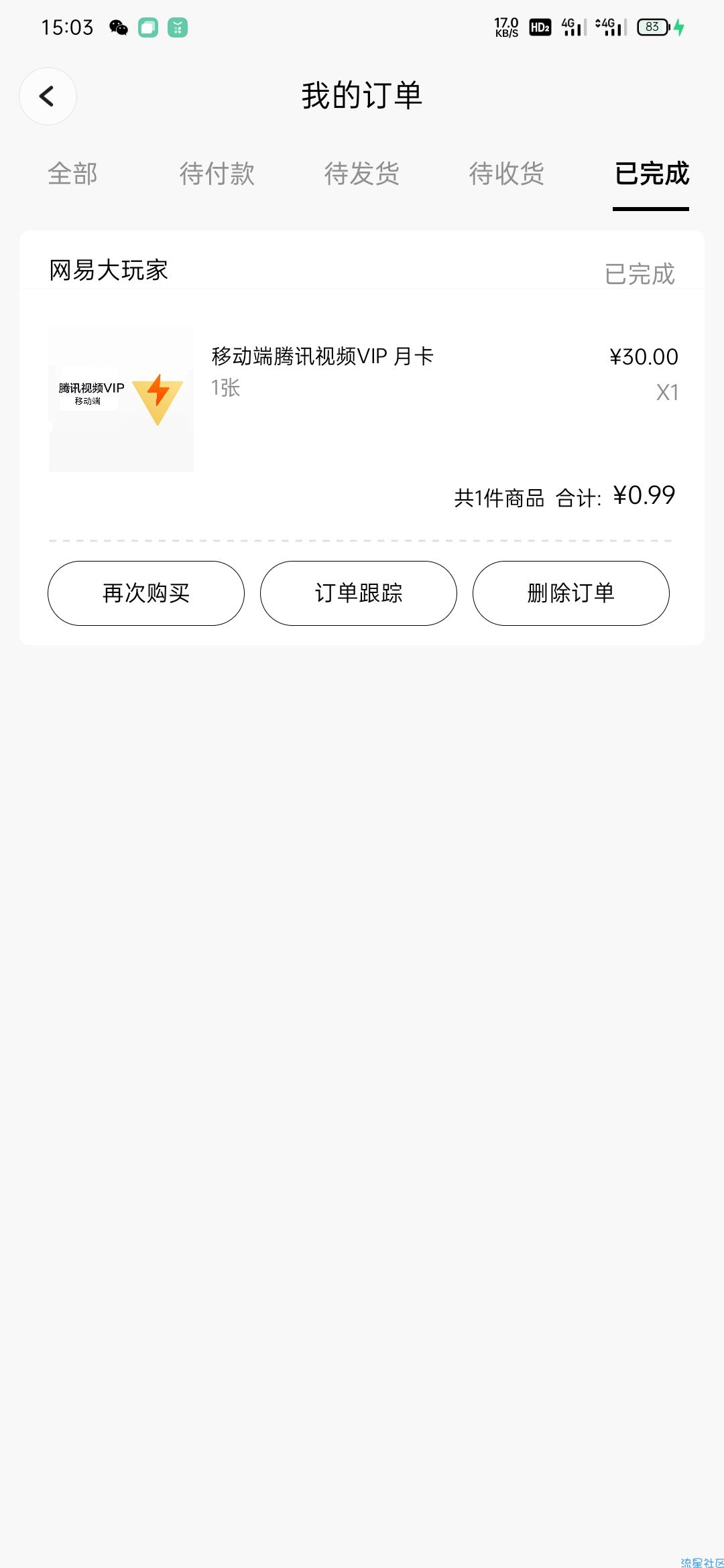
Task: Open 订单跟踪 for this order
Action: pyautogui.click(x=359, y=593)
